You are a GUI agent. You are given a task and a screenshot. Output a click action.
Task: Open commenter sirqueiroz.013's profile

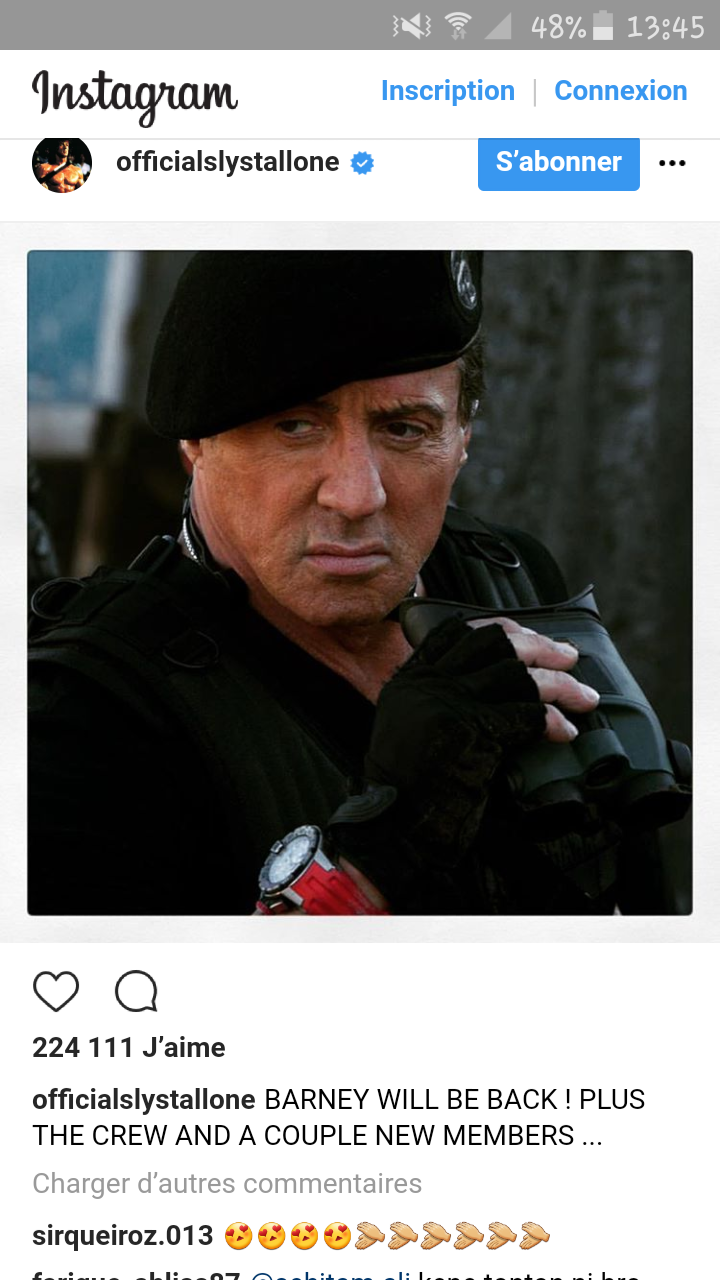point(123,1235)
